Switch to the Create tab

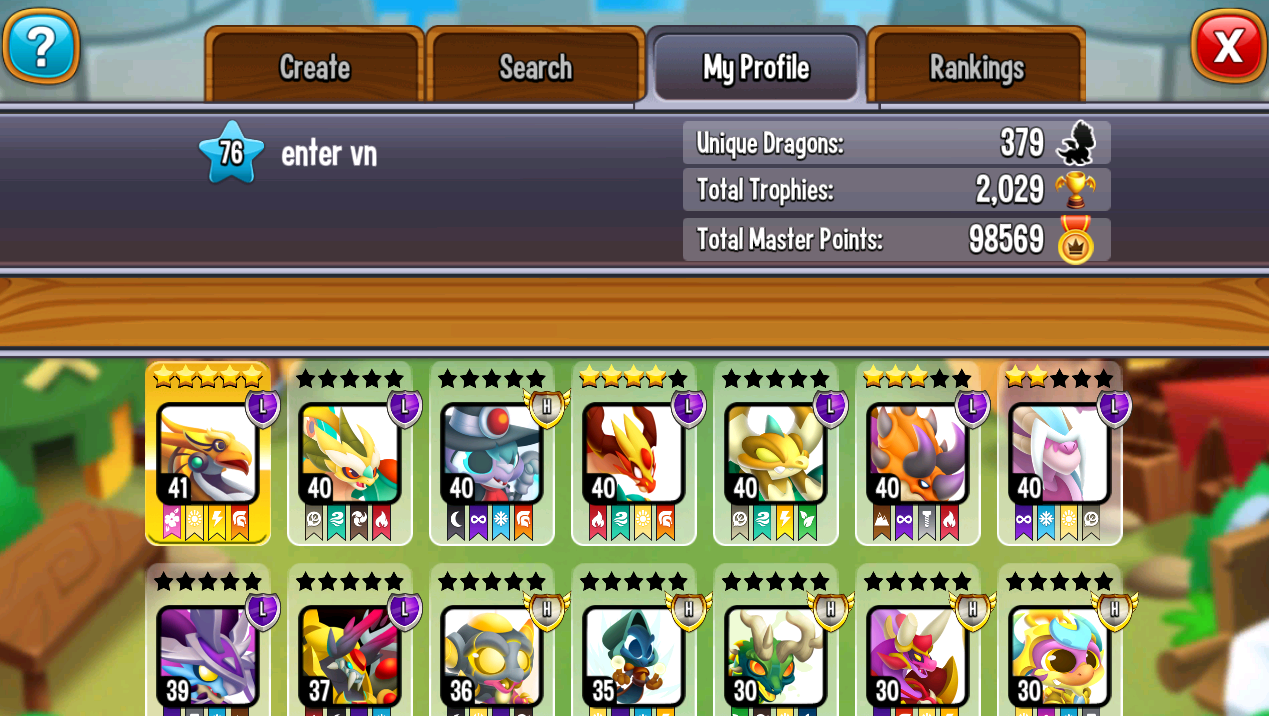315,67
